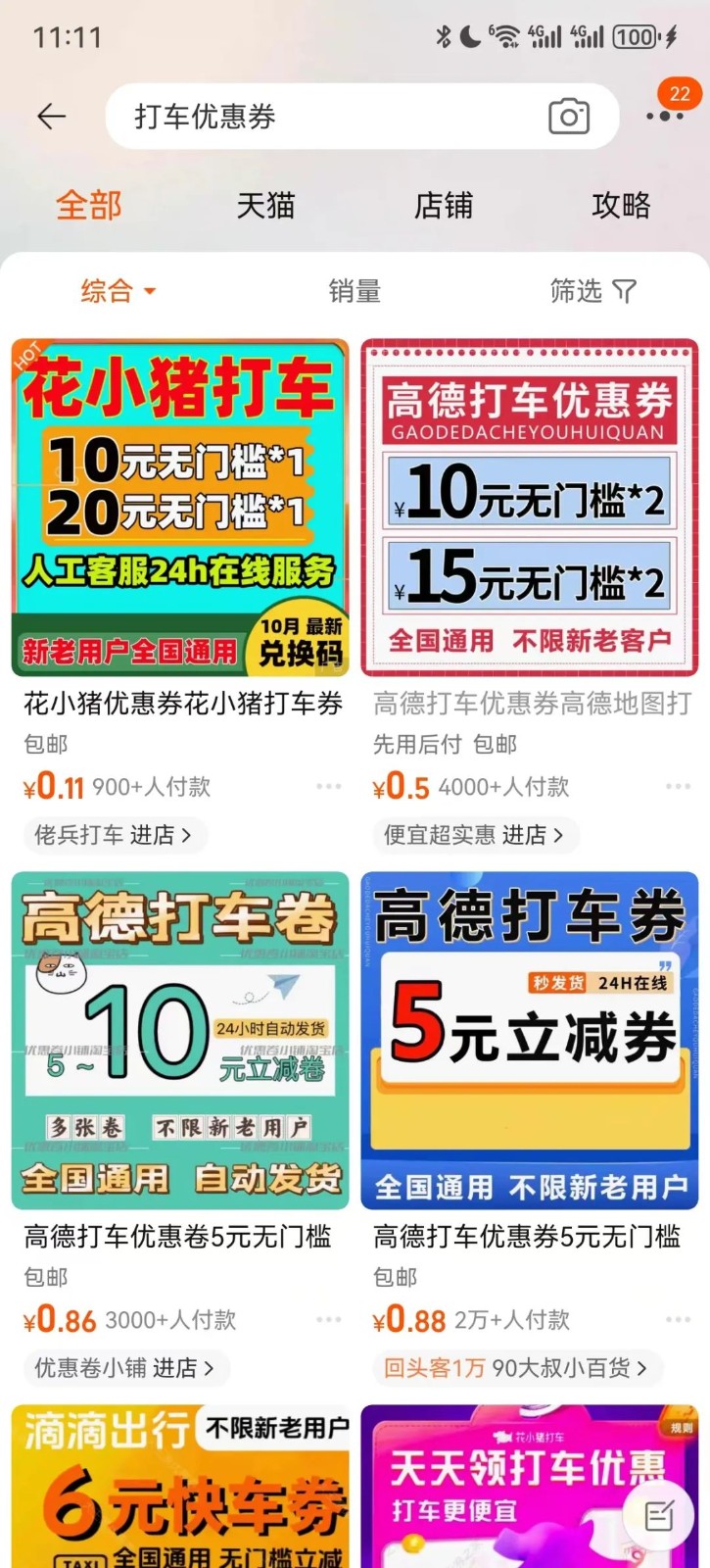Sort results by 销量
The width and height of the screenshot is (710, 1568).
tap(355, 291)
